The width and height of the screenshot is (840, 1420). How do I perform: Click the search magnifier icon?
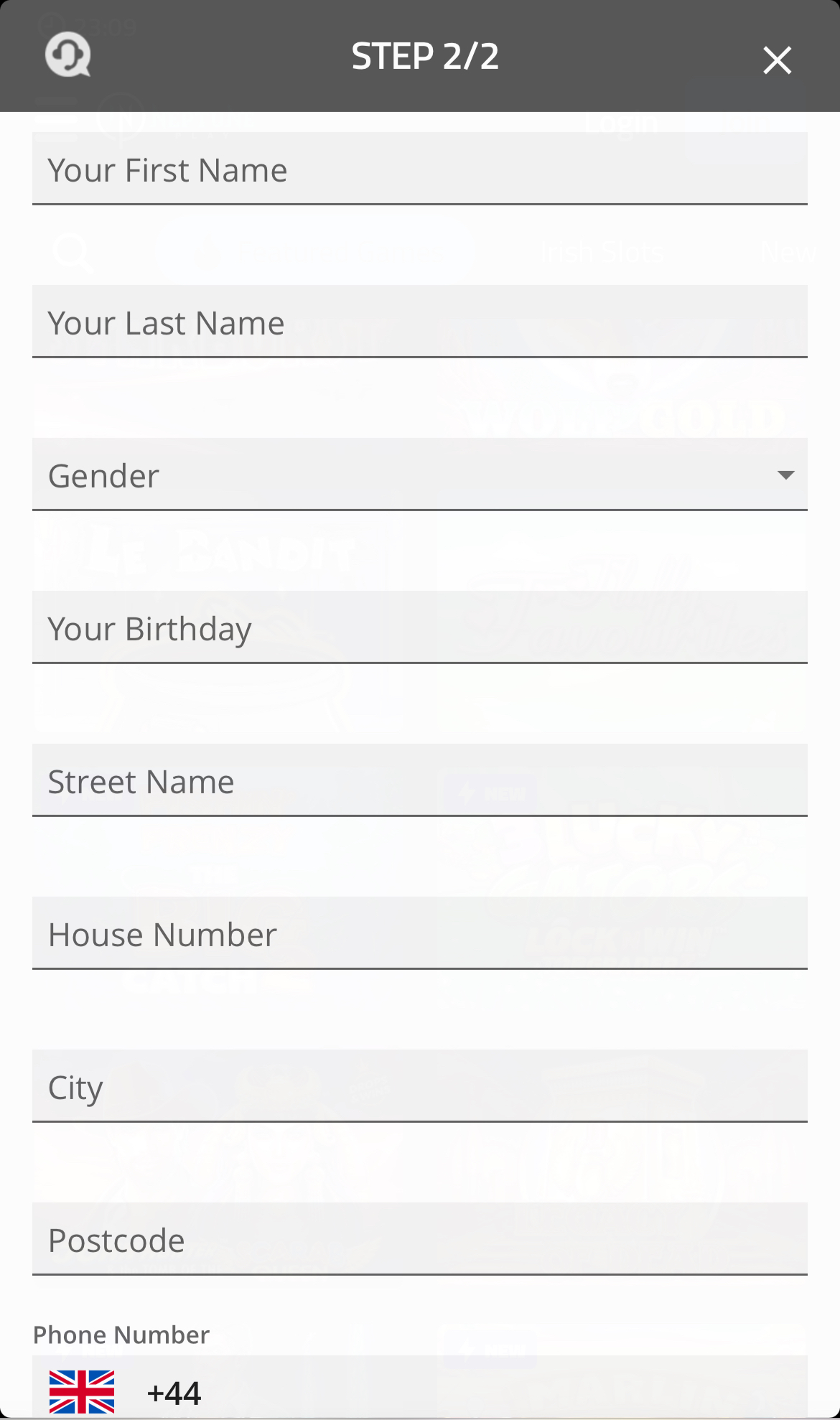tap(72, 253)
